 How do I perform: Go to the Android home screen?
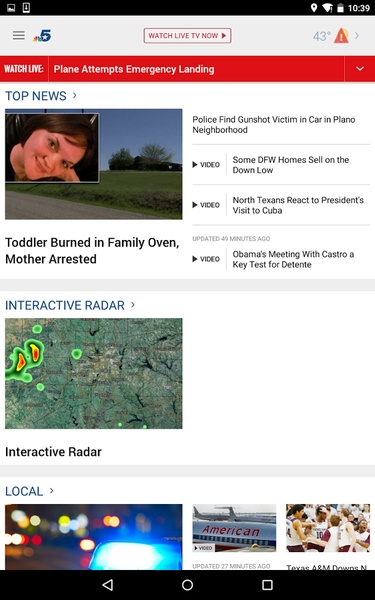188,585
